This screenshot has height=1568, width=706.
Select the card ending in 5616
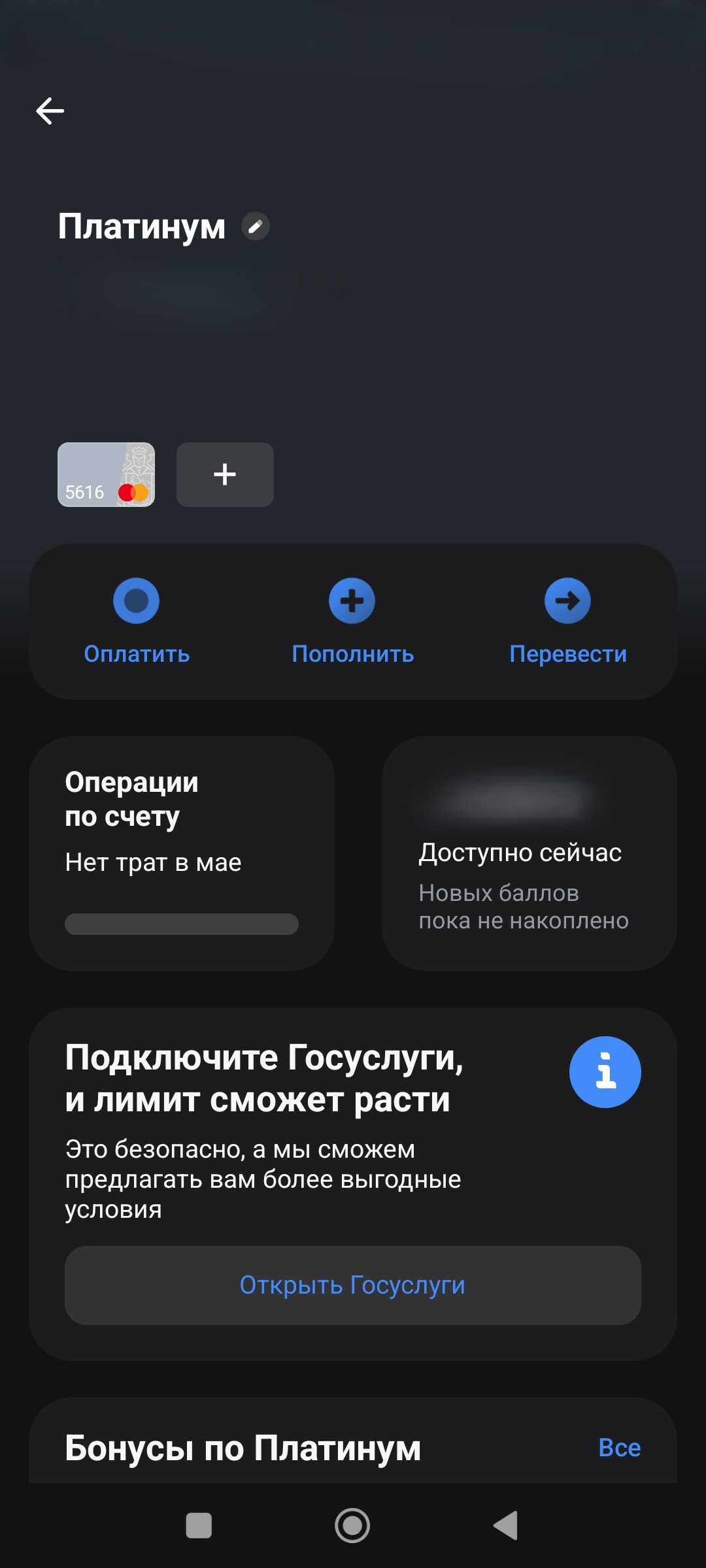(x=106, y=475)
